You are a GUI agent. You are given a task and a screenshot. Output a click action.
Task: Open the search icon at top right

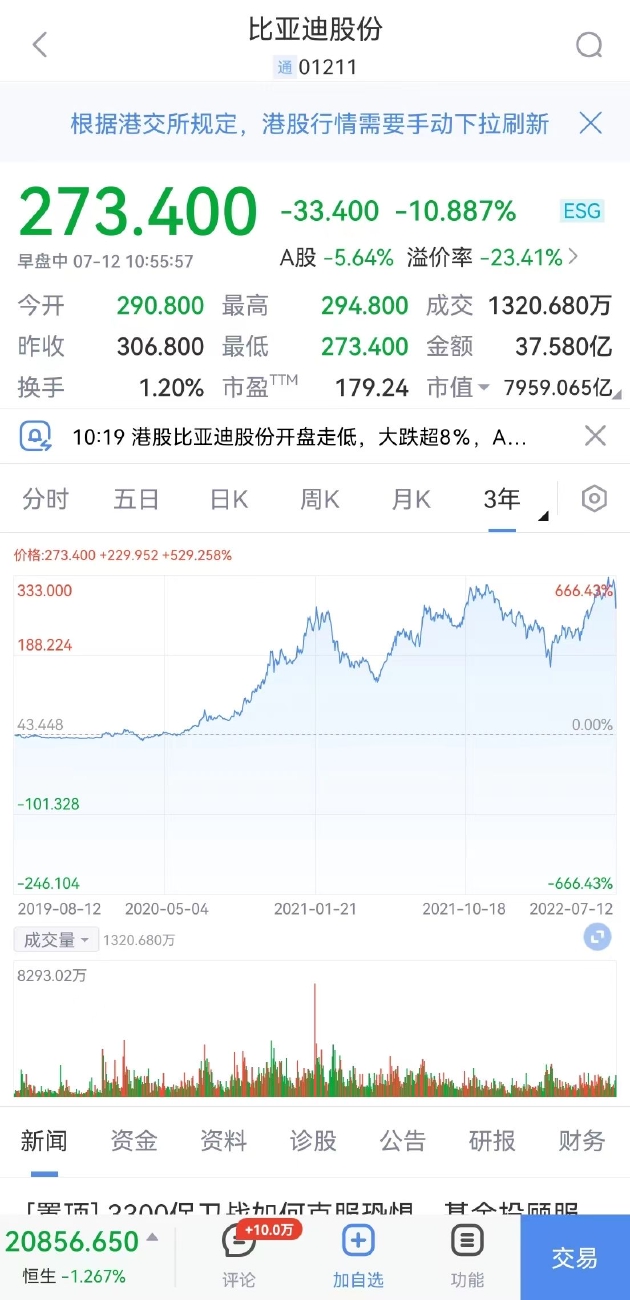click(x=590, y=45)
